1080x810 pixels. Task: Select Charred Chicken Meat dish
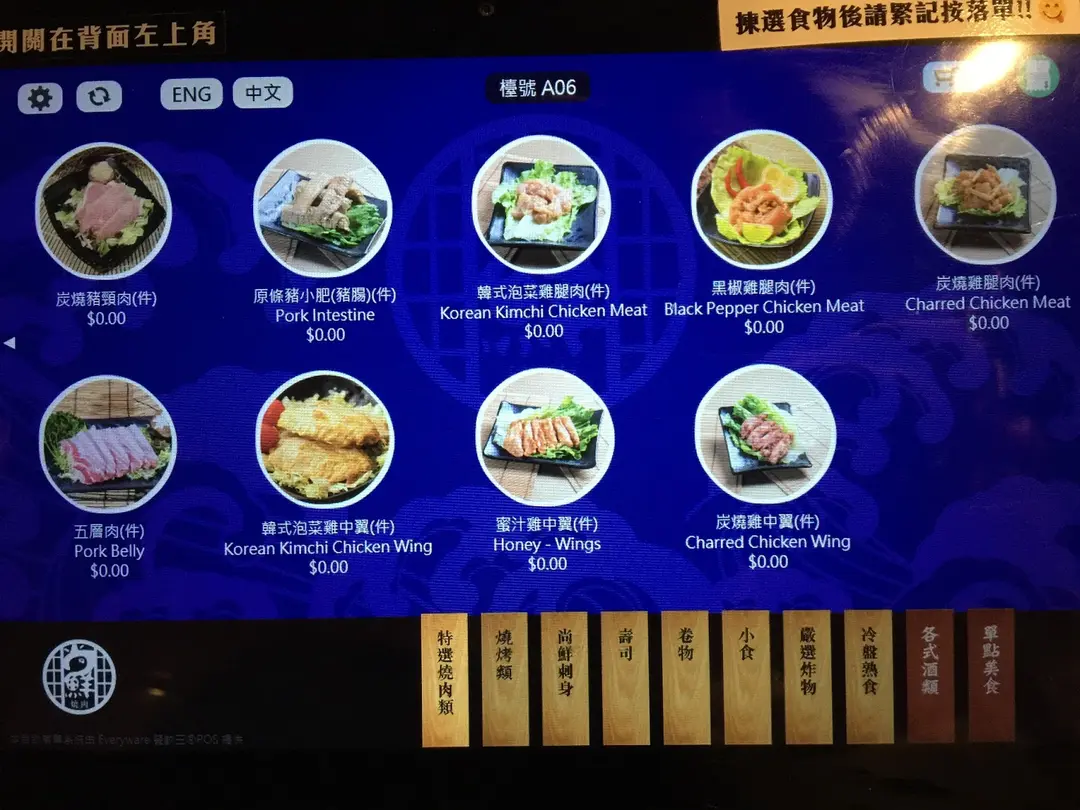984,195
